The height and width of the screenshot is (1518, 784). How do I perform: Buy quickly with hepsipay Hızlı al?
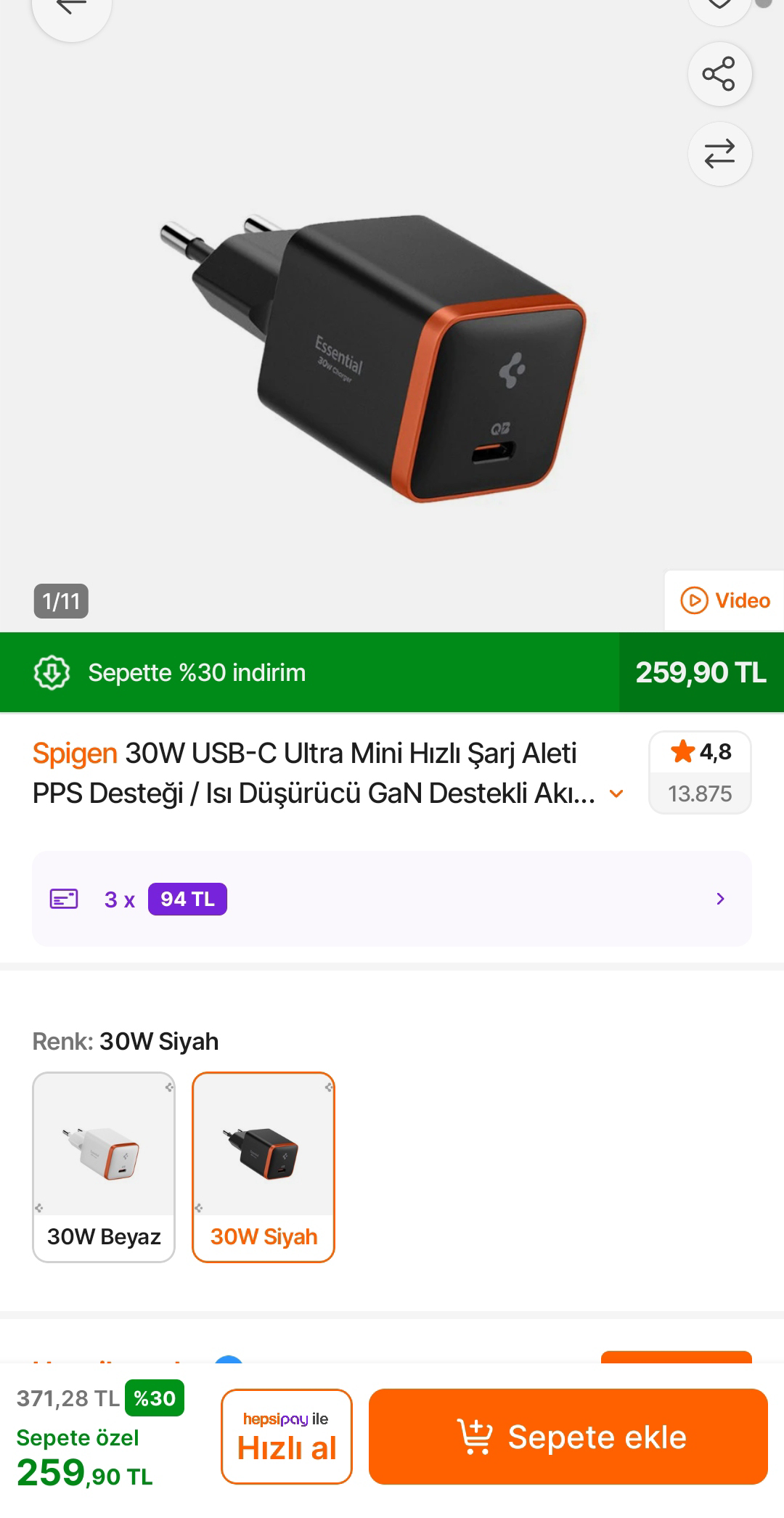[x=287, y=1436]
